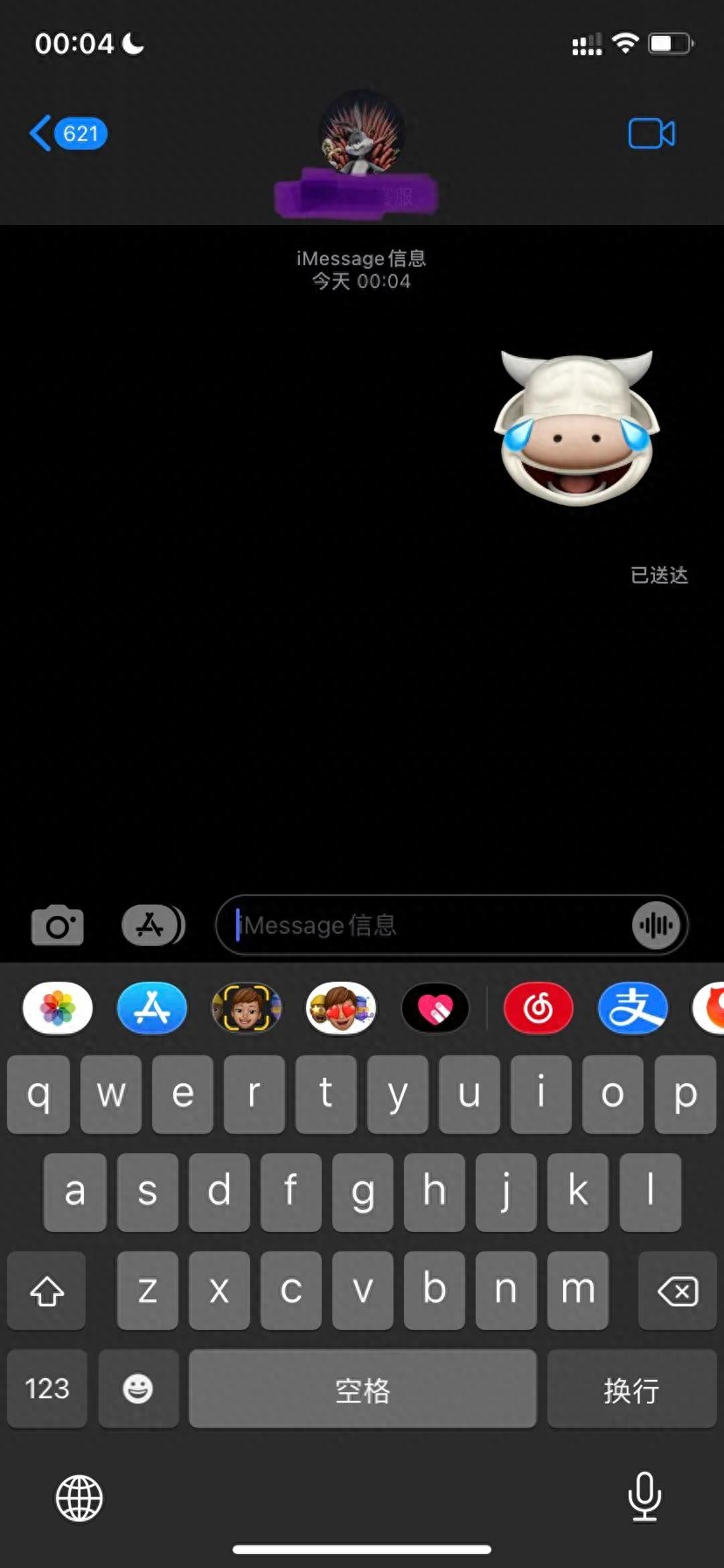724x1568 pixels.
Task: Switch keyboard to 123 numbers
Action: tap(47, 1389)
